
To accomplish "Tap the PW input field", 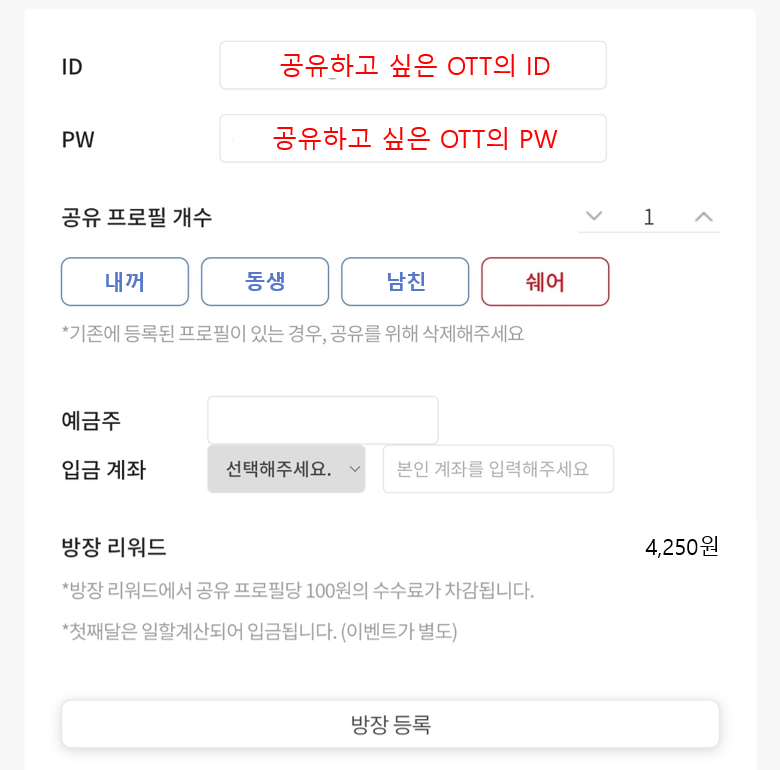I will coord(413,138).
